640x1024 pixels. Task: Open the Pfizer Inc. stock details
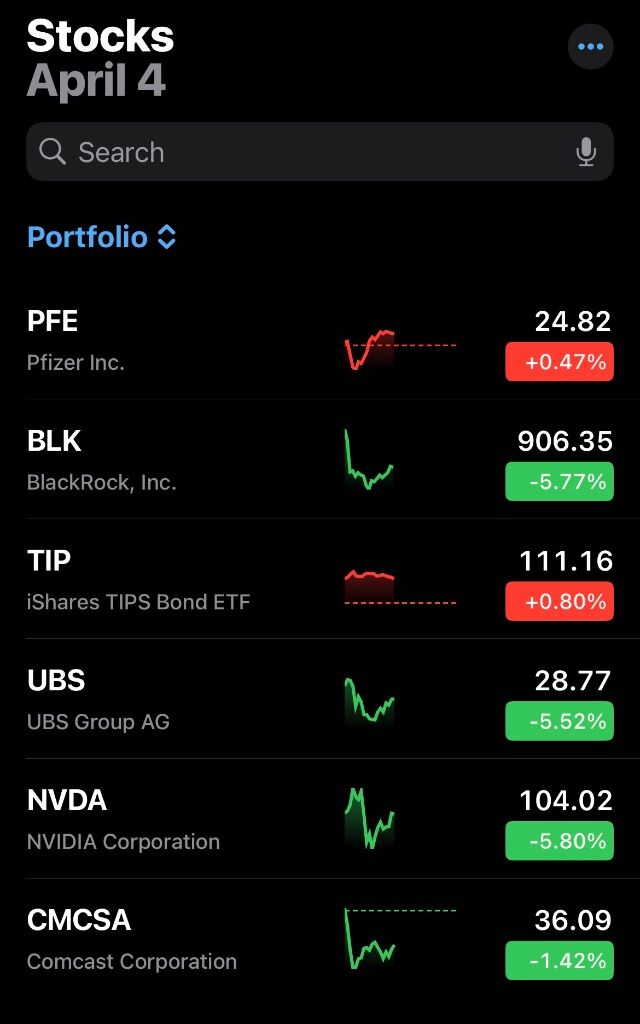click(320, 340)
